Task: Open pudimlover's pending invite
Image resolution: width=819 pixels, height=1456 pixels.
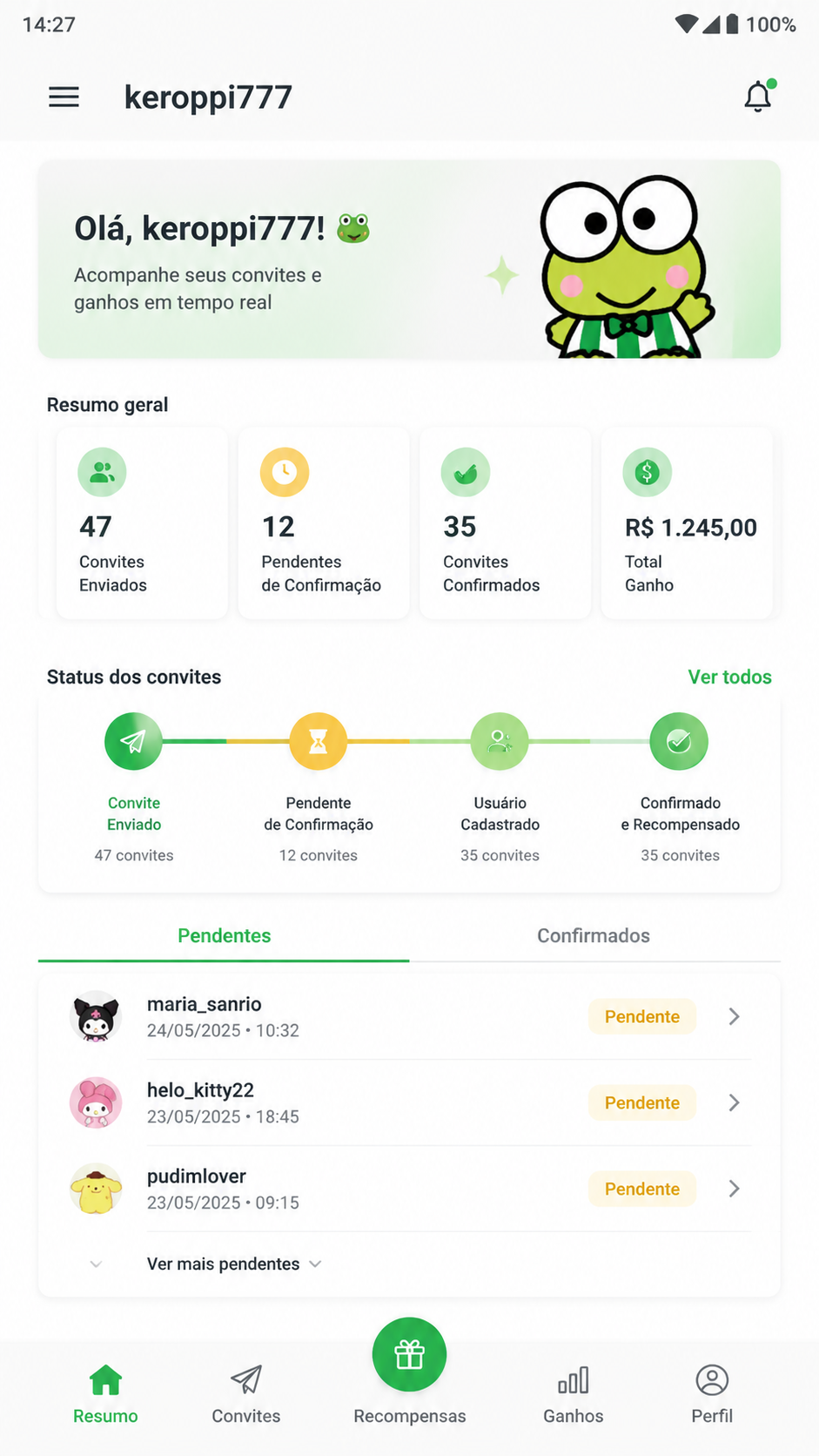Action: pyautogui.click(x=409, y=1189)
